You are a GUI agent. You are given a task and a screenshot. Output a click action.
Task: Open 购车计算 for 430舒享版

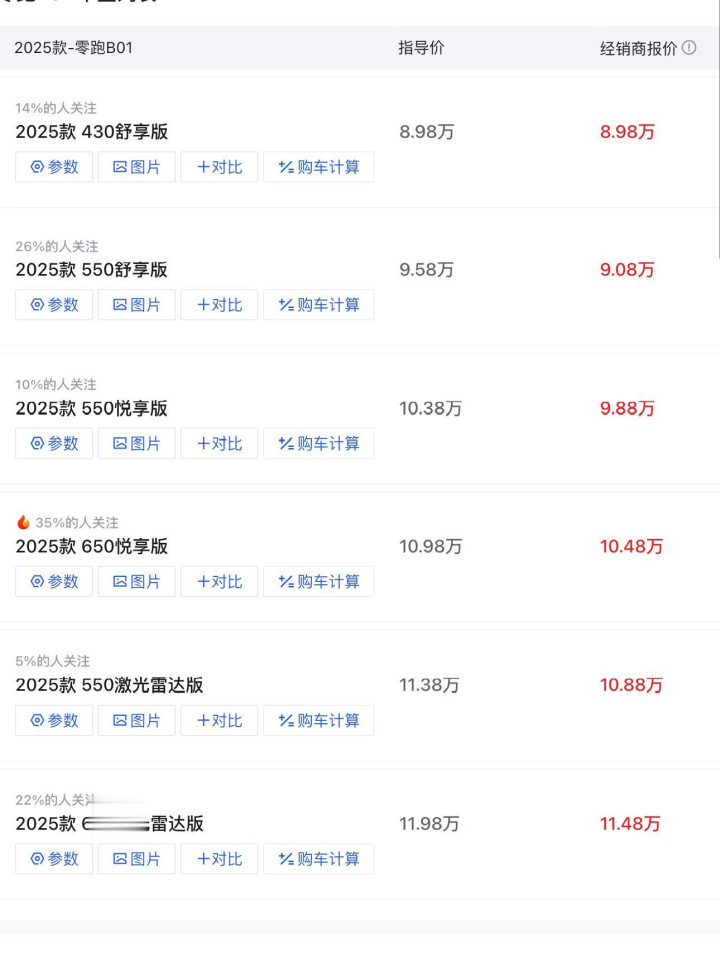(319, 167)
